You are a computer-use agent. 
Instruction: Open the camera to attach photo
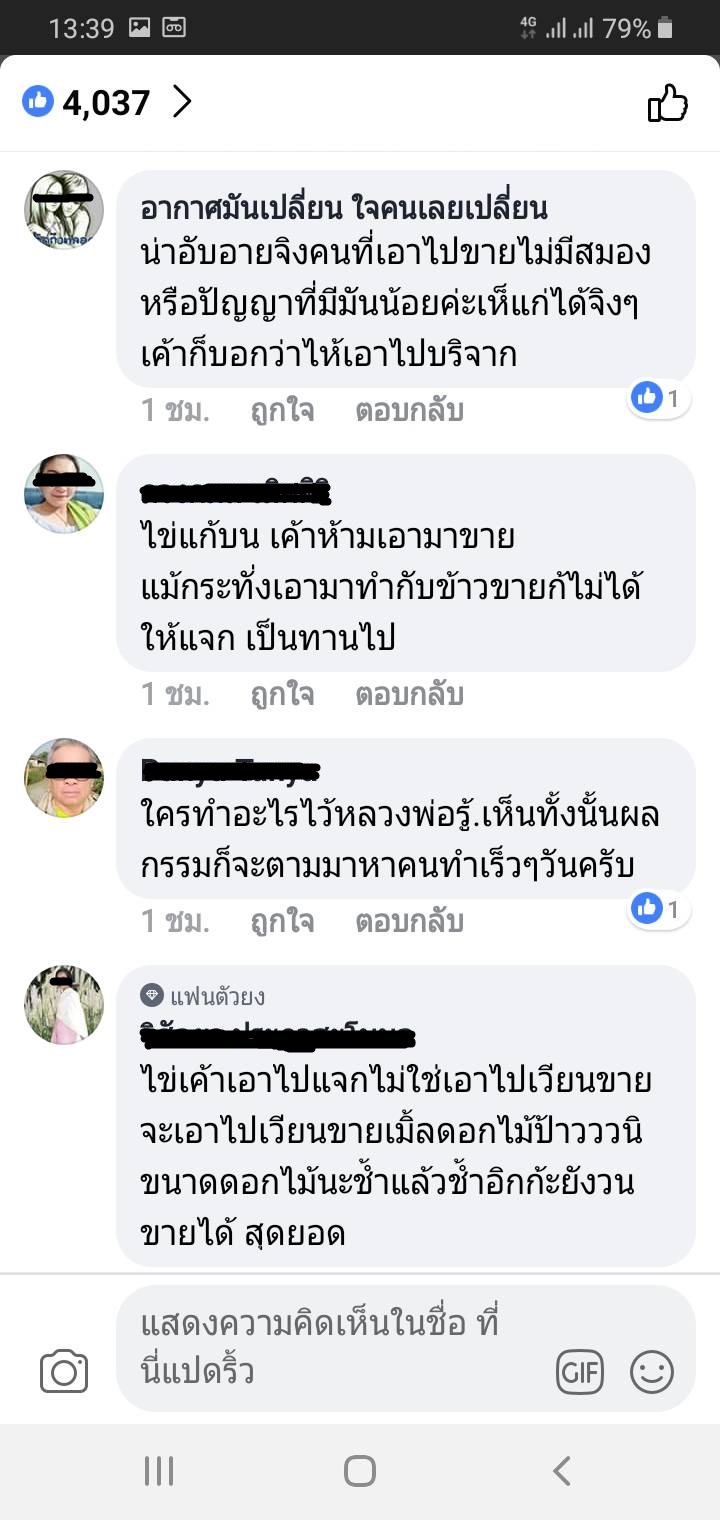64,1371
